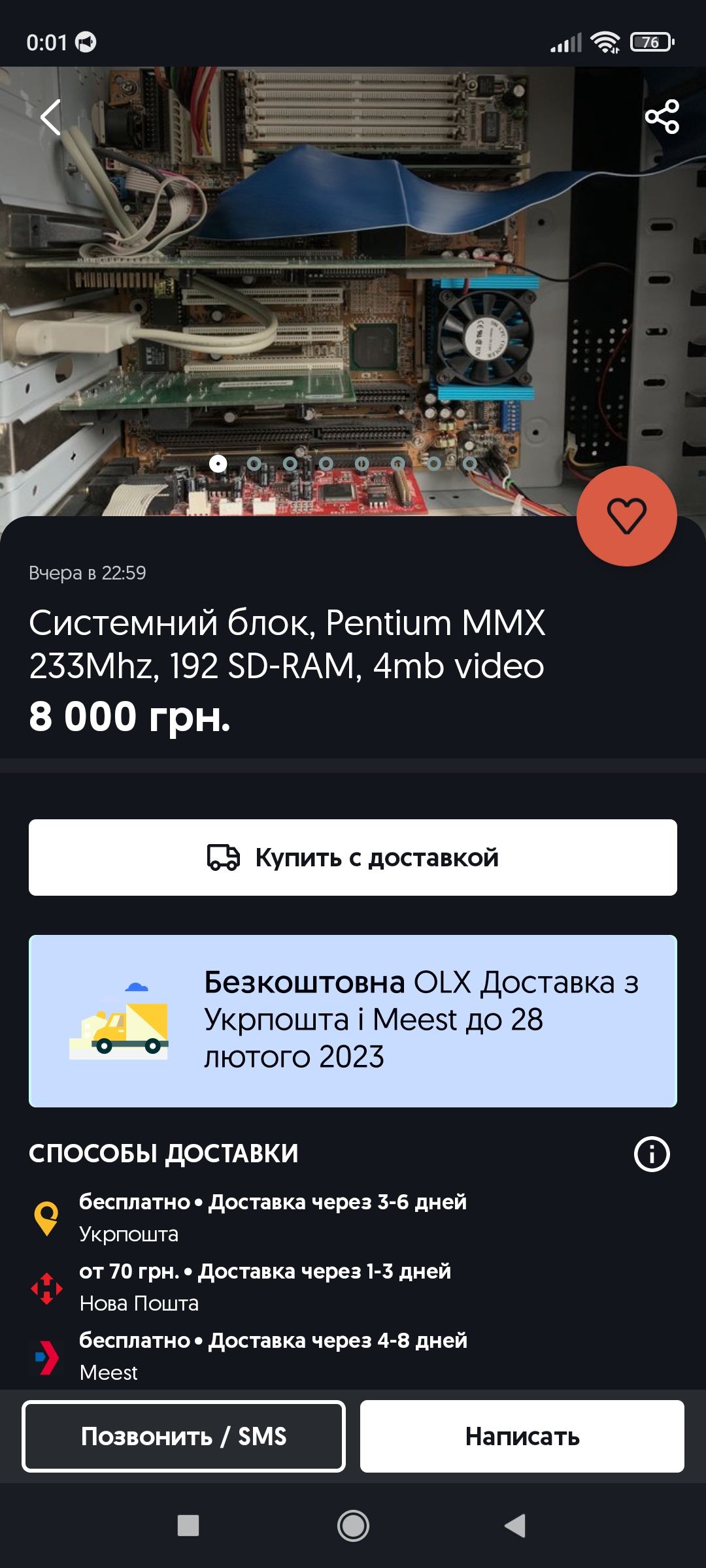Image resolution: width=706 pixels, height=1568 pixels.
Task: Tap the system back navigation button
Action: pyautogui.click(x=515, y=1526)
